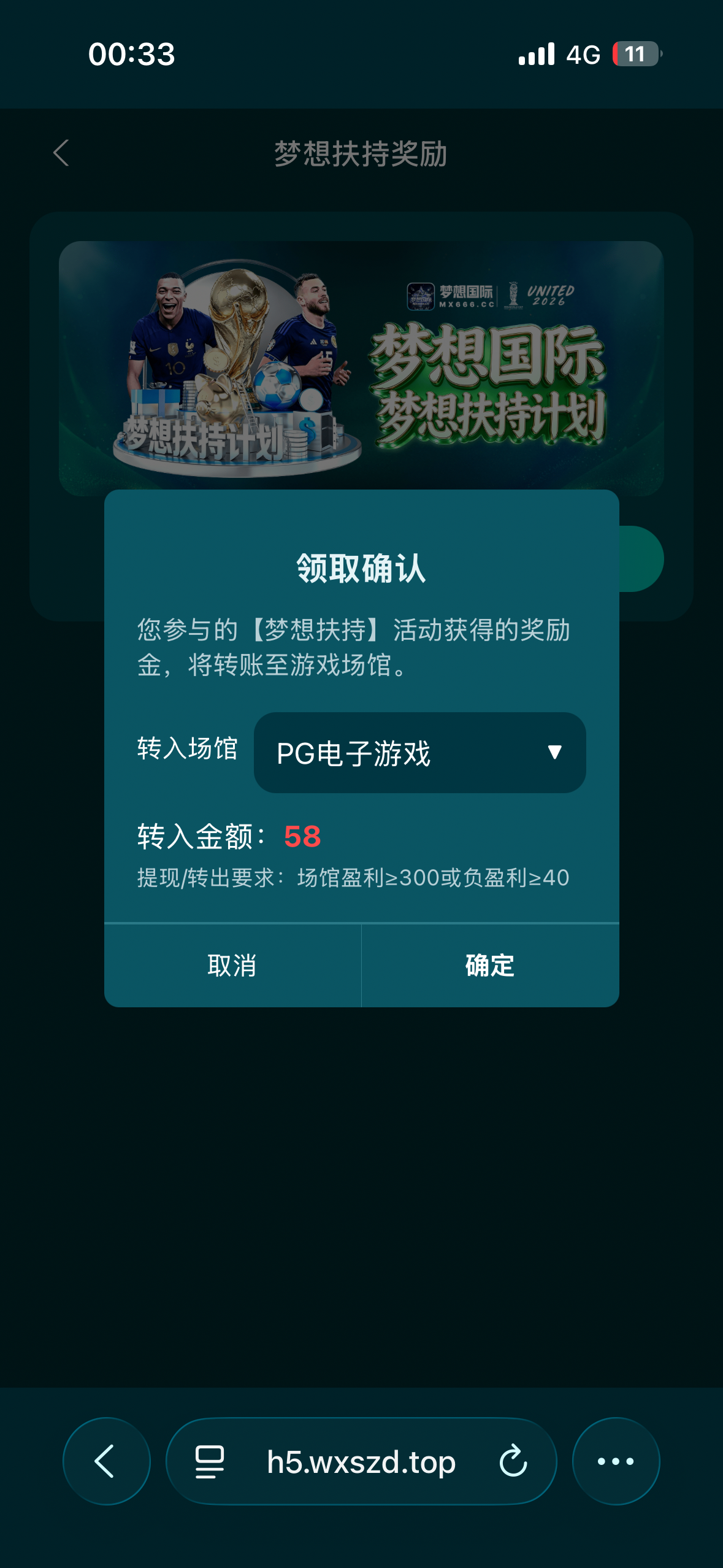Tap the 4G network indicator
The width and height of the screenshot is (723, 1568).
tap(583, 55)
